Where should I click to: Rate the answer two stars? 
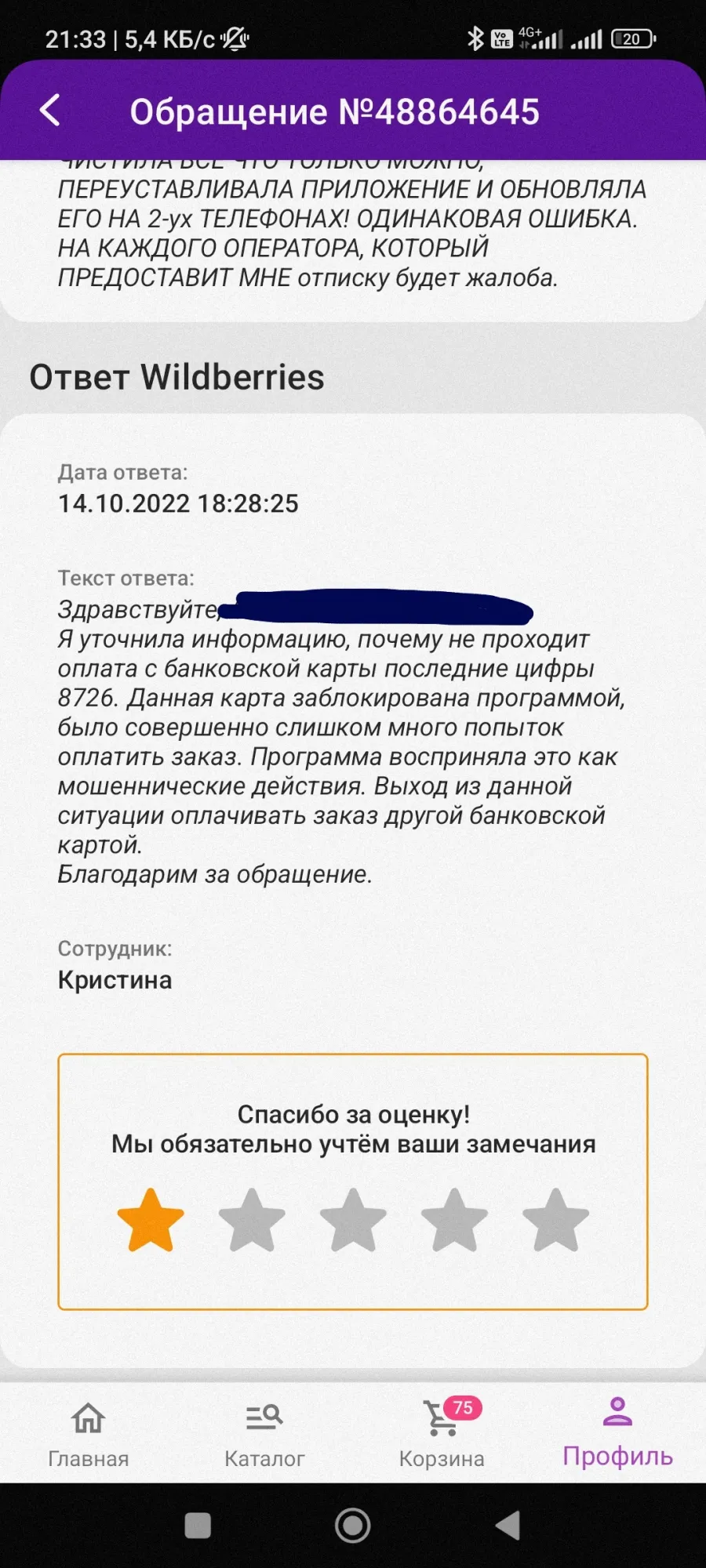point(252,1221)
